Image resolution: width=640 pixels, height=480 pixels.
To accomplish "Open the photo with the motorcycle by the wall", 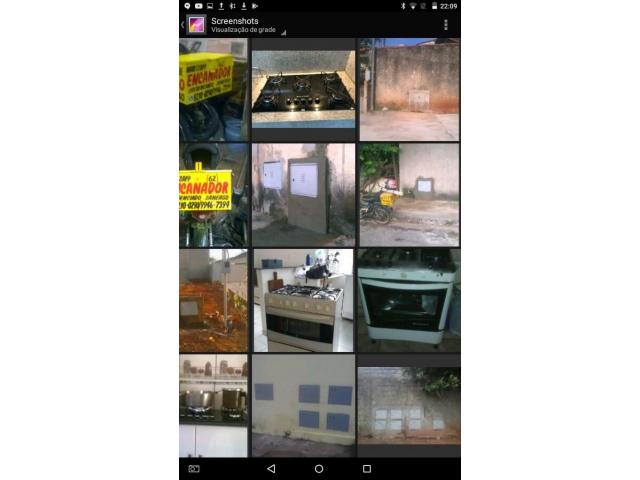I will point(409,195).
